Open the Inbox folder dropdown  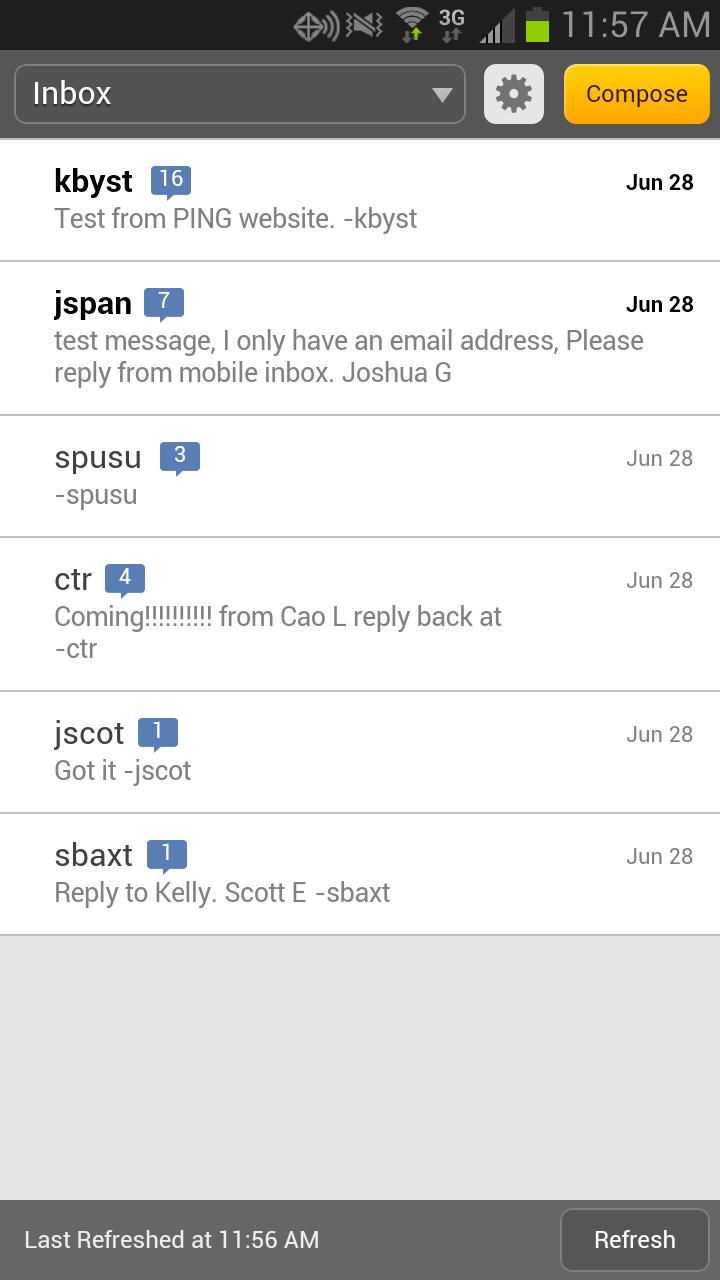pos(237,93)
